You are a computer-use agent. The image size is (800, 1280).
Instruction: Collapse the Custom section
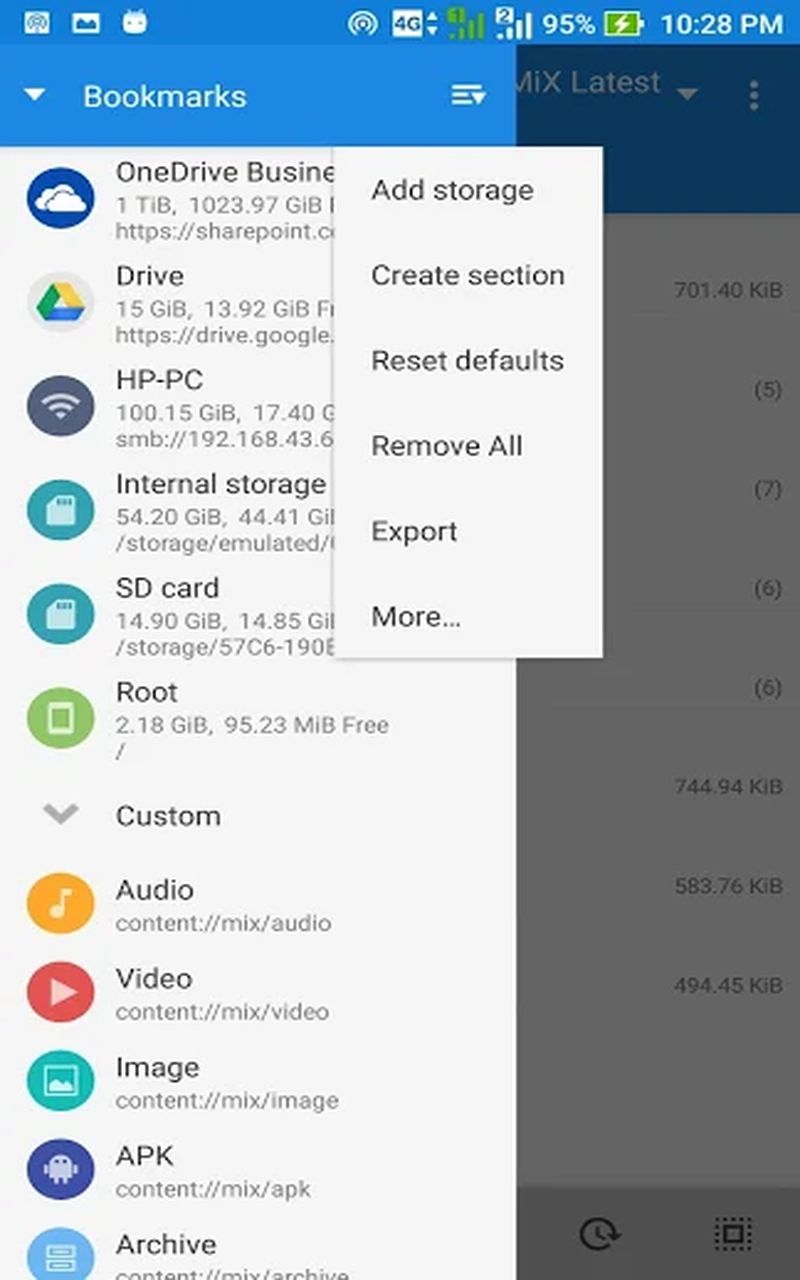61,815
